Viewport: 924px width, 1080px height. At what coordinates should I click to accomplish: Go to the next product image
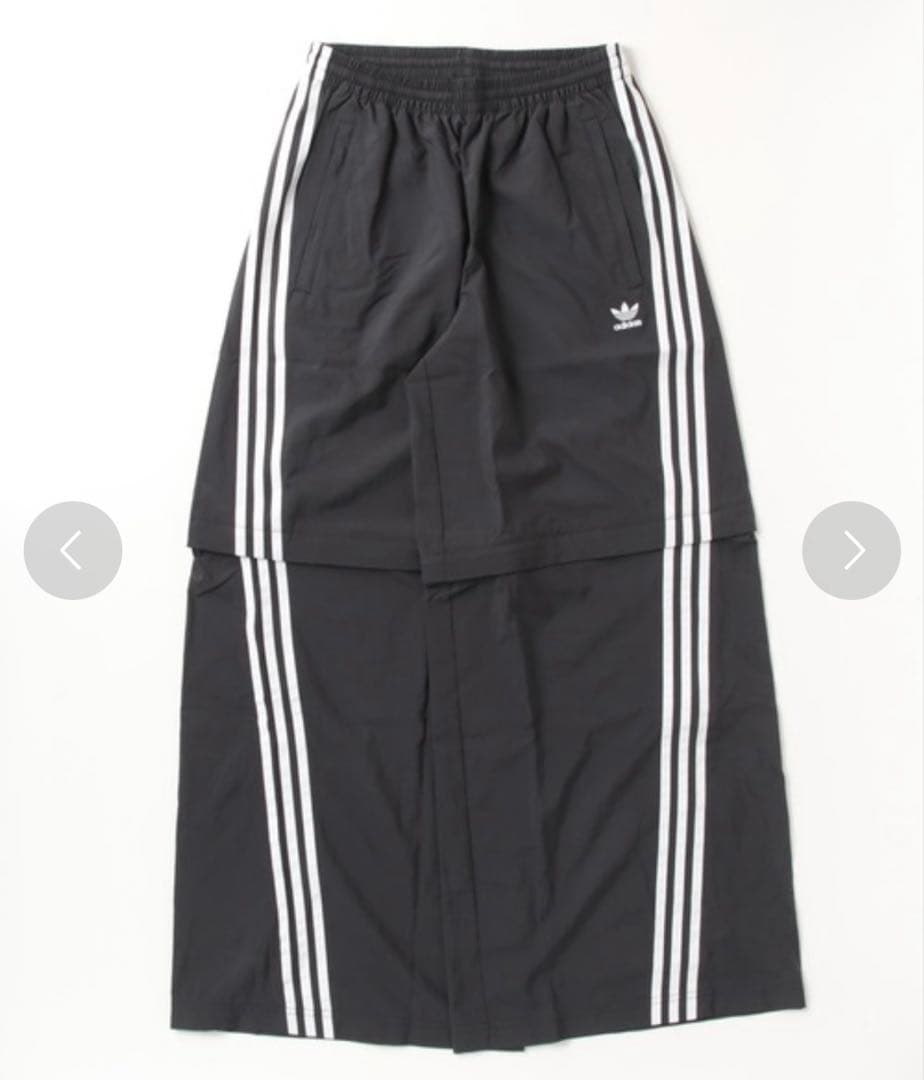tap(851, 550)
